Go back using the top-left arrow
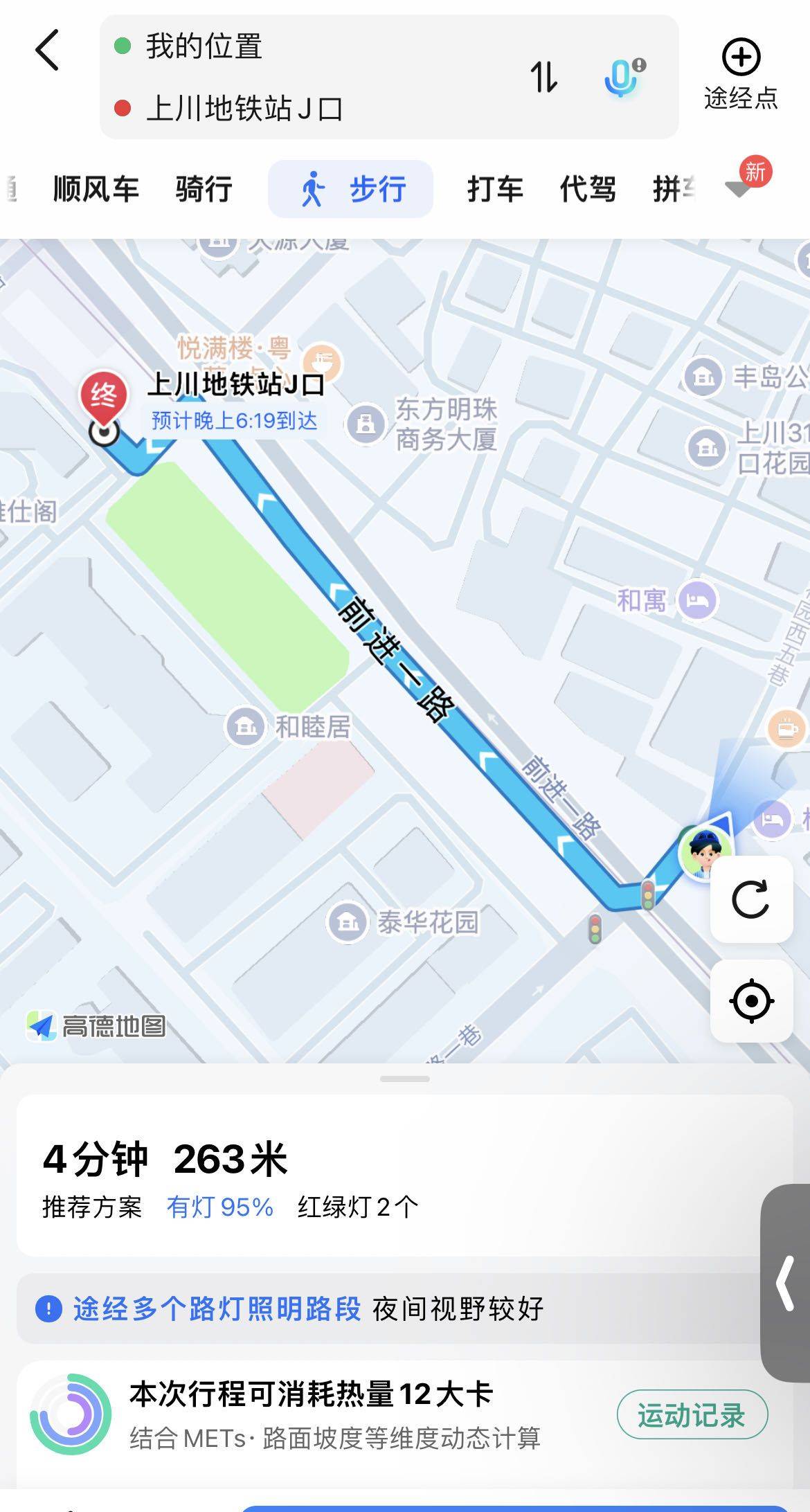Viewport: 810px width, 1512px height. pyautogui.click(x=47, y=50)
